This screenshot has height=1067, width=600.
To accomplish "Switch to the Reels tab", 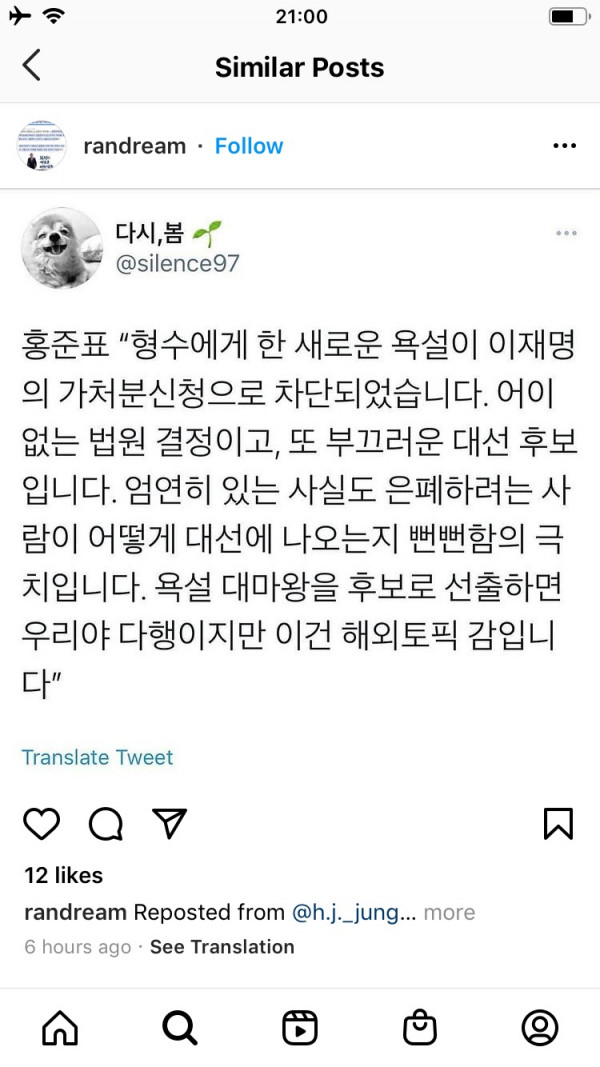I will (x=299, y=1027).
